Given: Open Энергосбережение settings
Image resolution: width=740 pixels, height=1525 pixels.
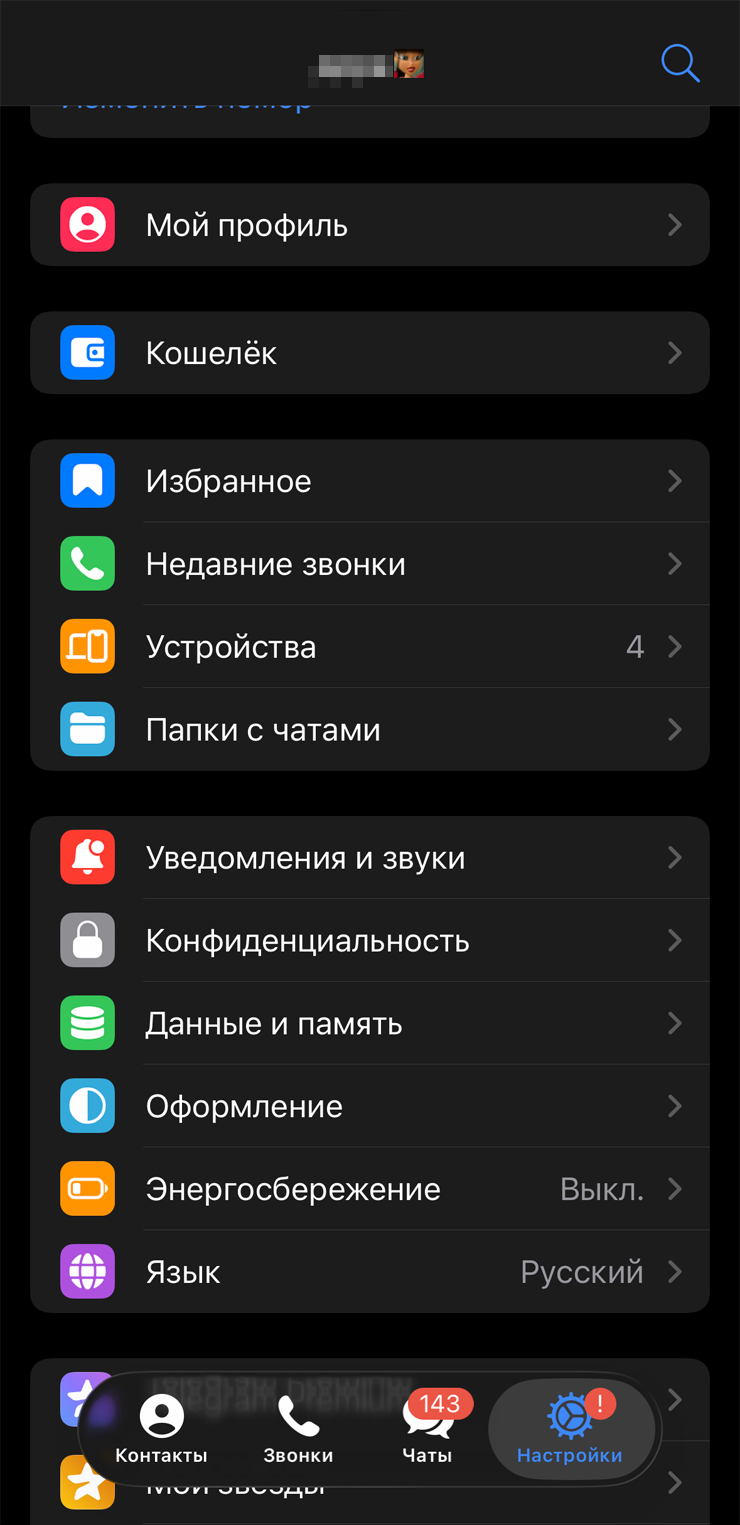Looking at the screenshot, I should [x=369, y=1190].
